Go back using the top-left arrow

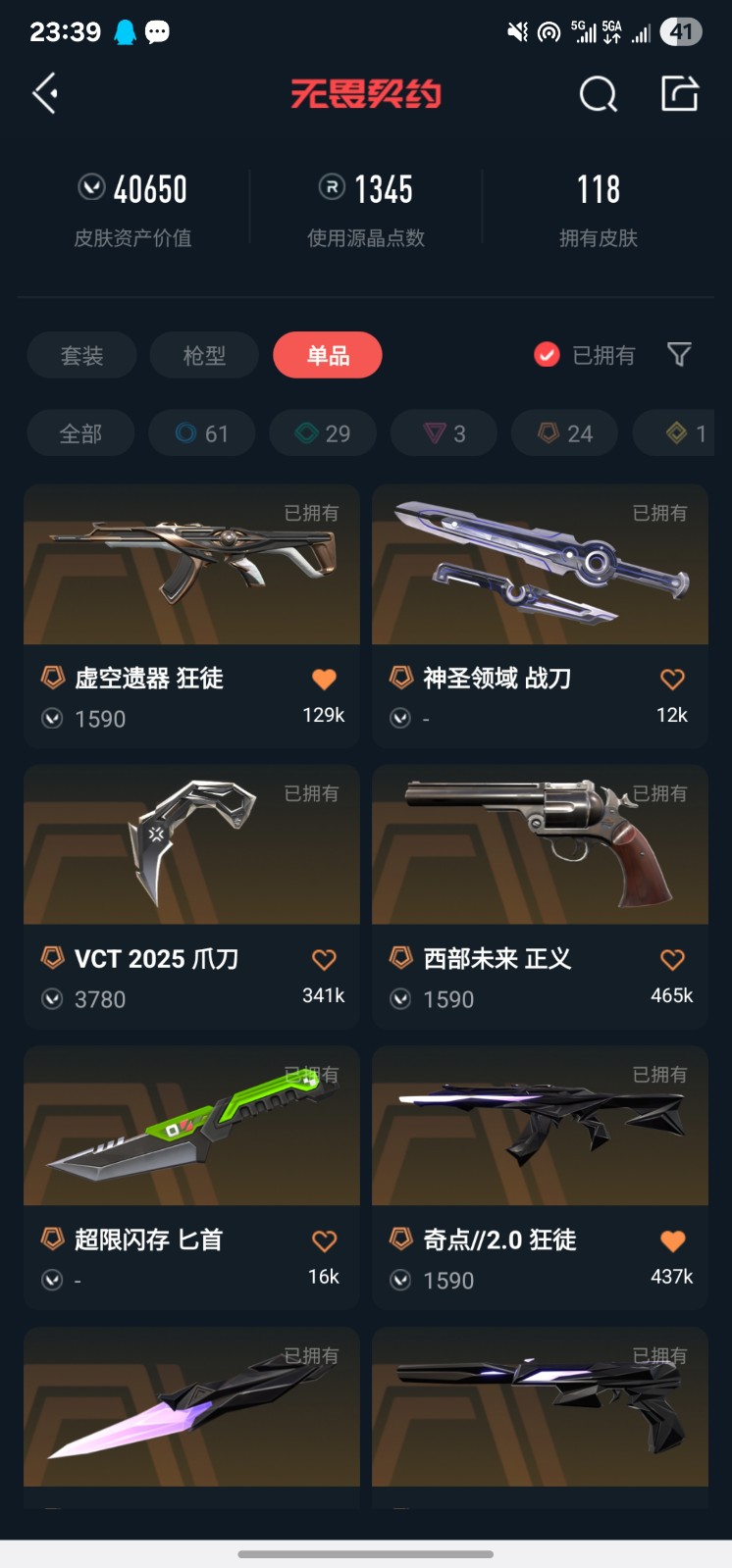[x=46, y=94]
